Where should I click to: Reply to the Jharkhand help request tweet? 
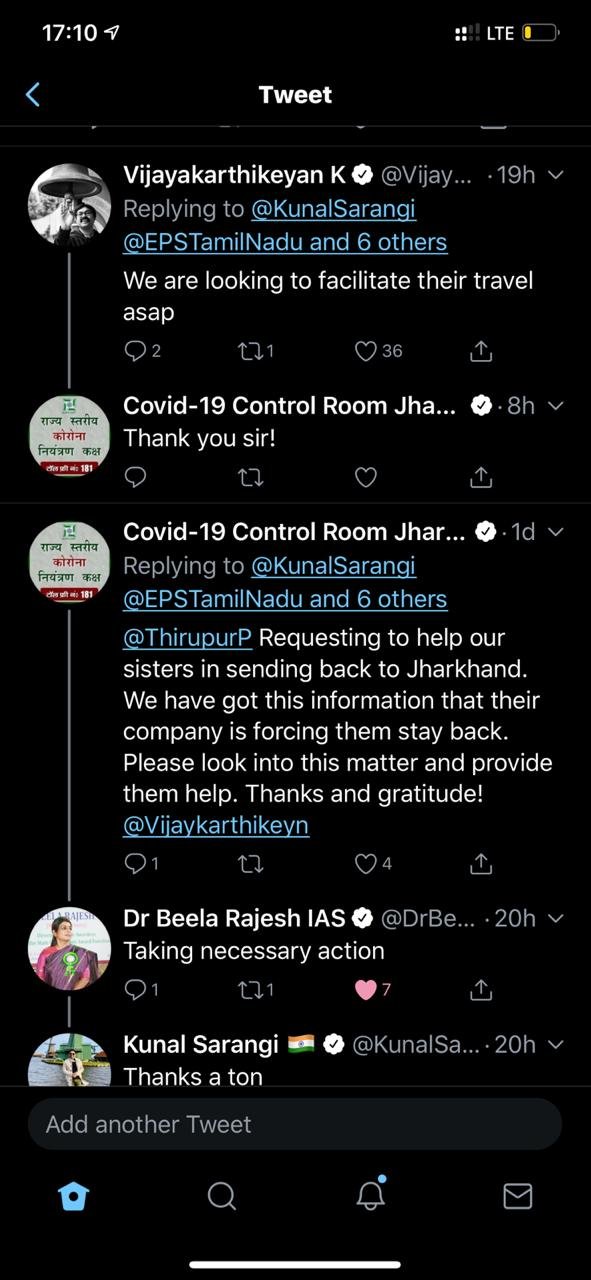coord(141,863)
